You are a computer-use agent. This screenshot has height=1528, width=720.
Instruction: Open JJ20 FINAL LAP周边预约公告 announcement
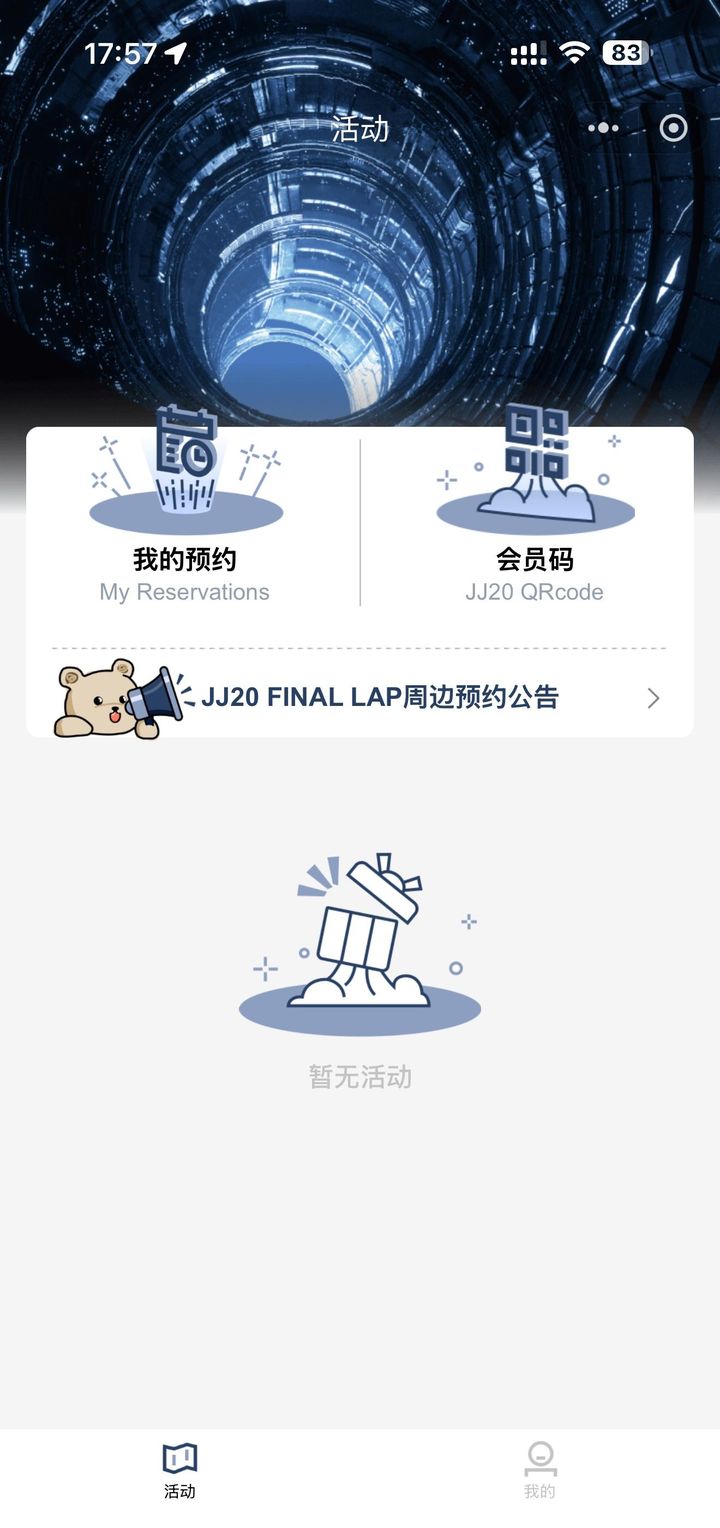click(380, 697)
